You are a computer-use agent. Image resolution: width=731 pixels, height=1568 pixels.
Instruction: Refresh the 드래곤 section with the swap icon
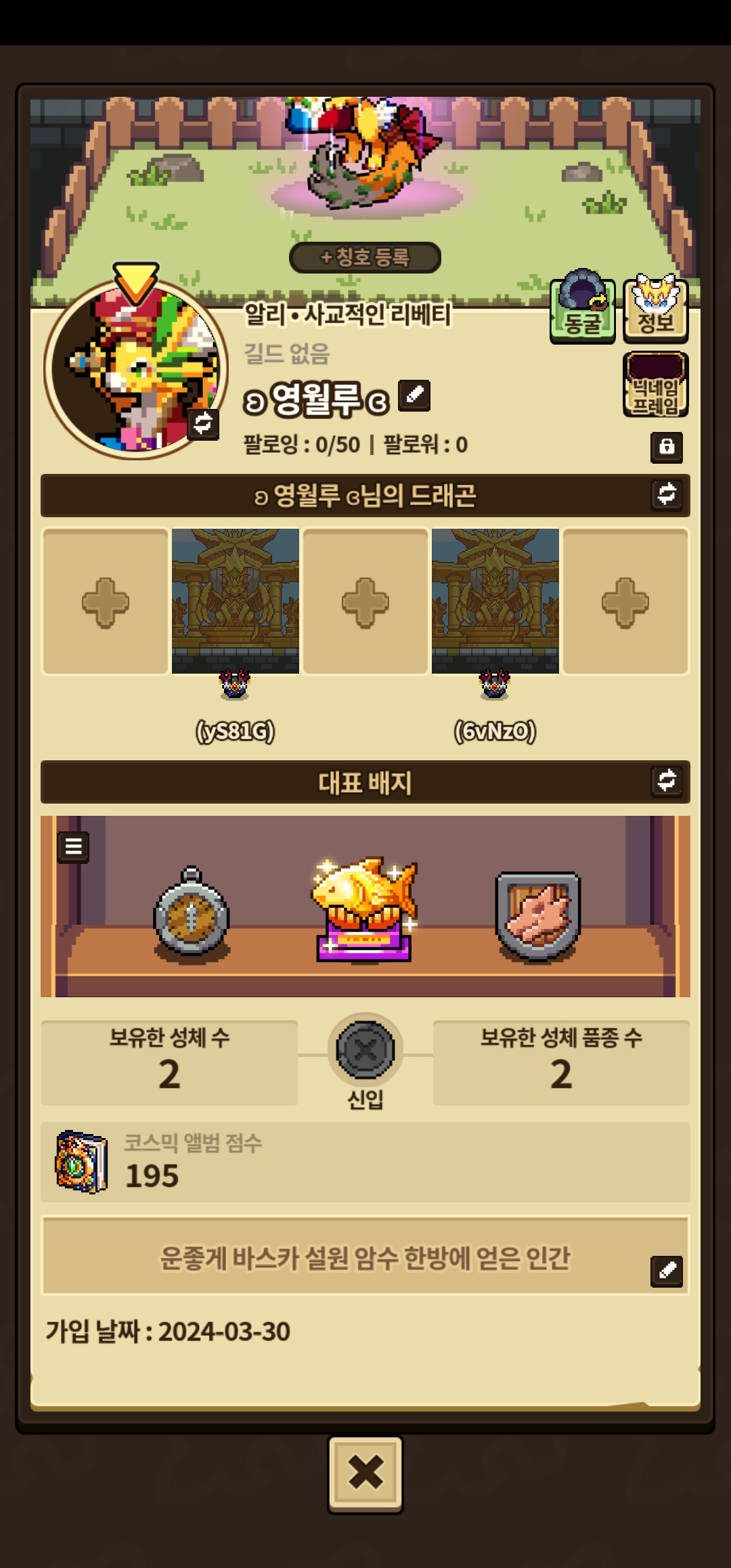(x=667, y=494)
